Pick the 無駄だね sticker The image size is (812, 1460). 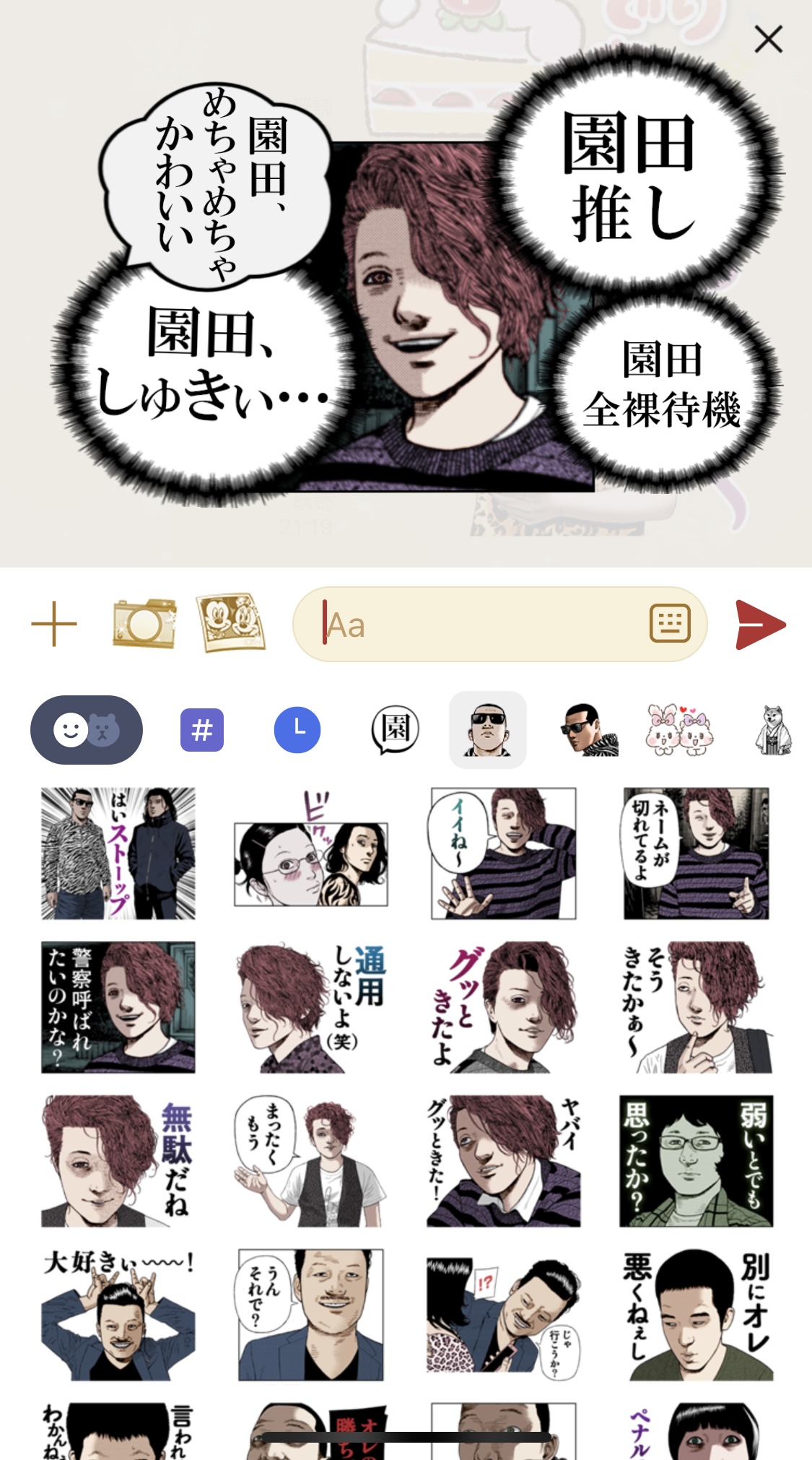coord(118,1160)
